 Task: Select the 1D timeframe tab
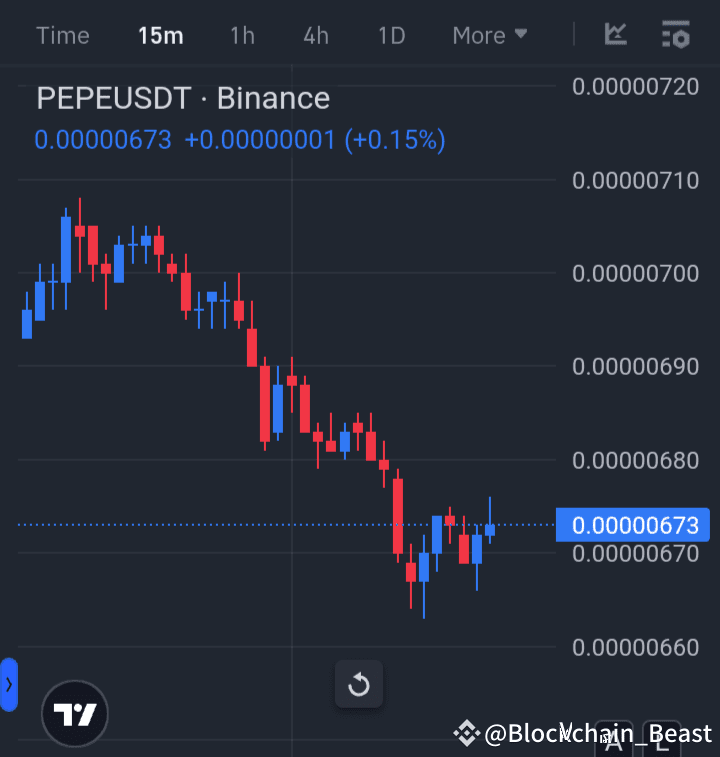pyautogui.click(x=391, y=35)
